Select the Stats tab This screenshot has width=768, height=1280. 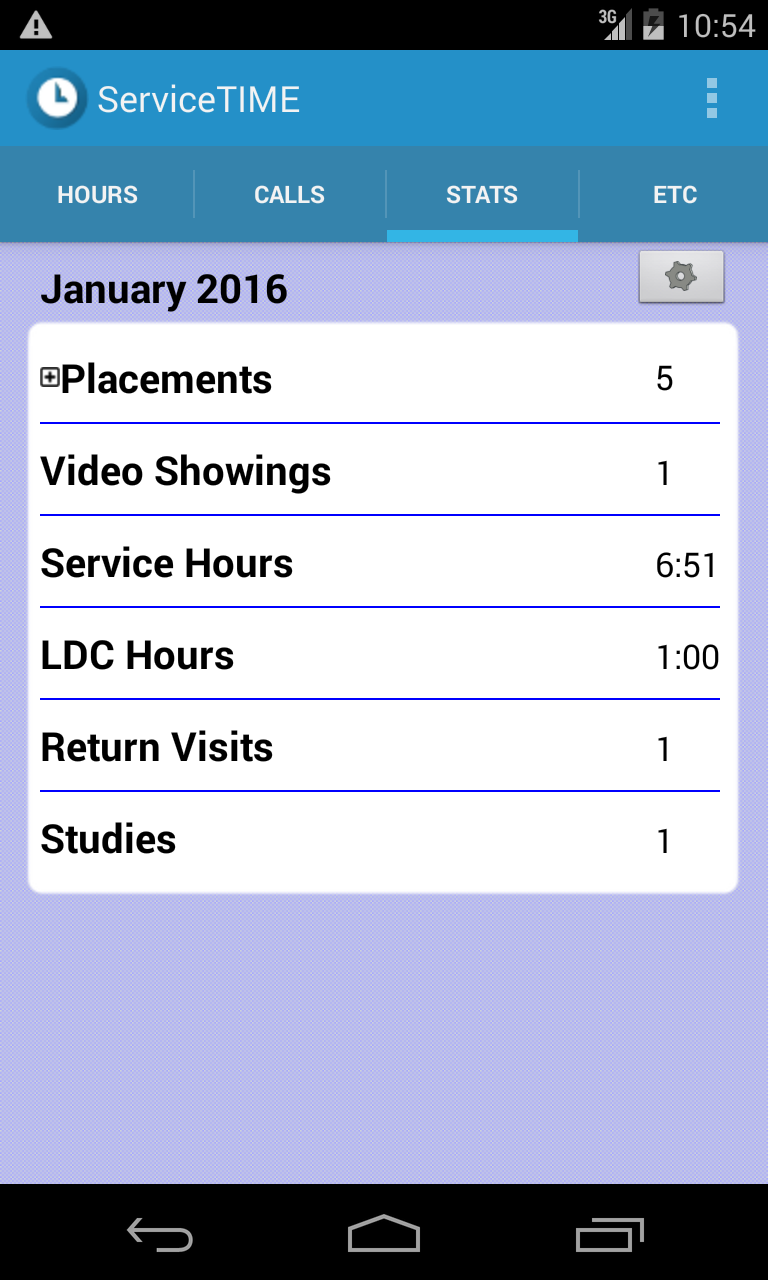[482, 195]
